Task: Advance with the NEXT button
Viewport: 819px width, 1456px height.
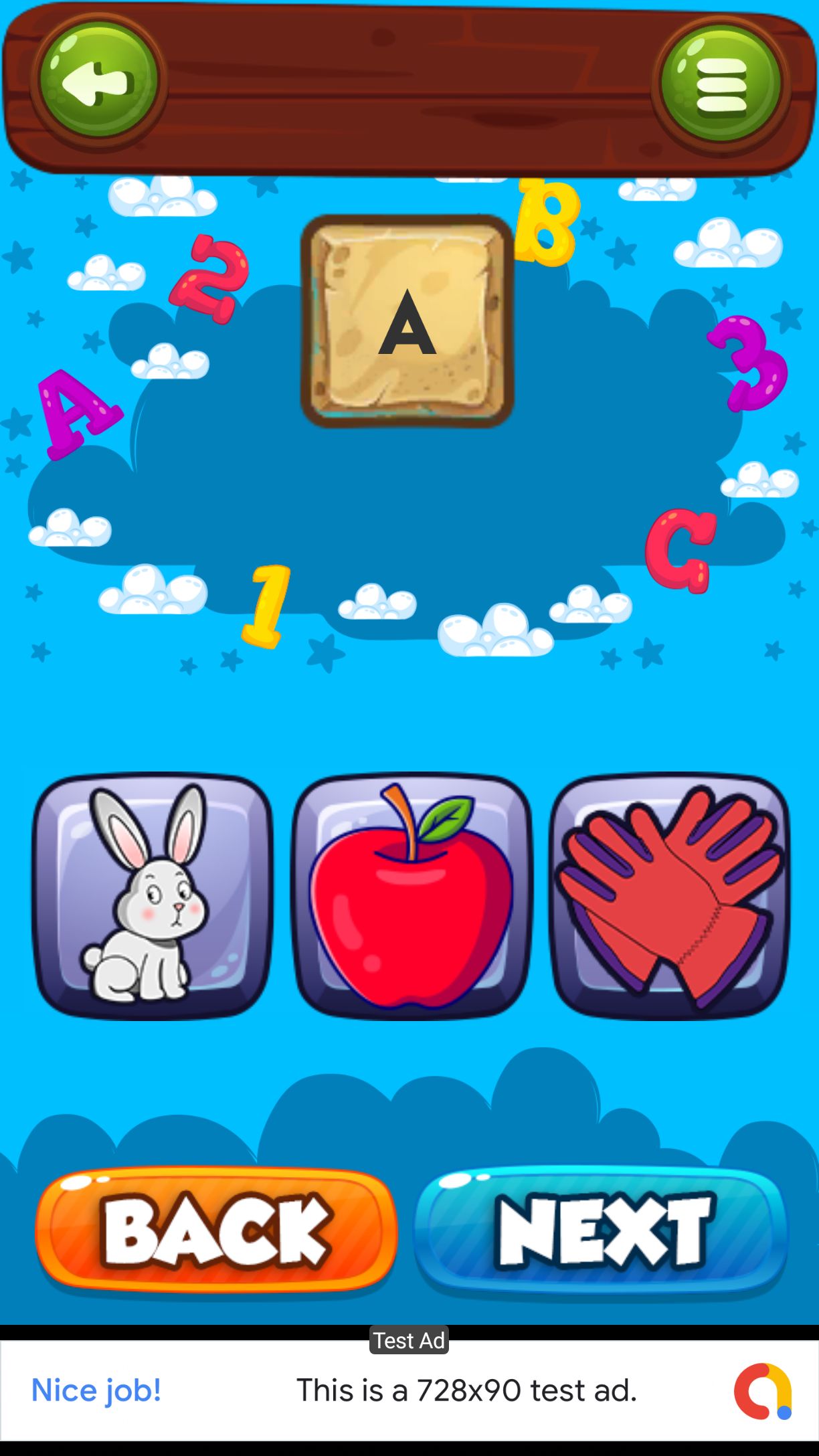Action: [x=602, y=1230]
